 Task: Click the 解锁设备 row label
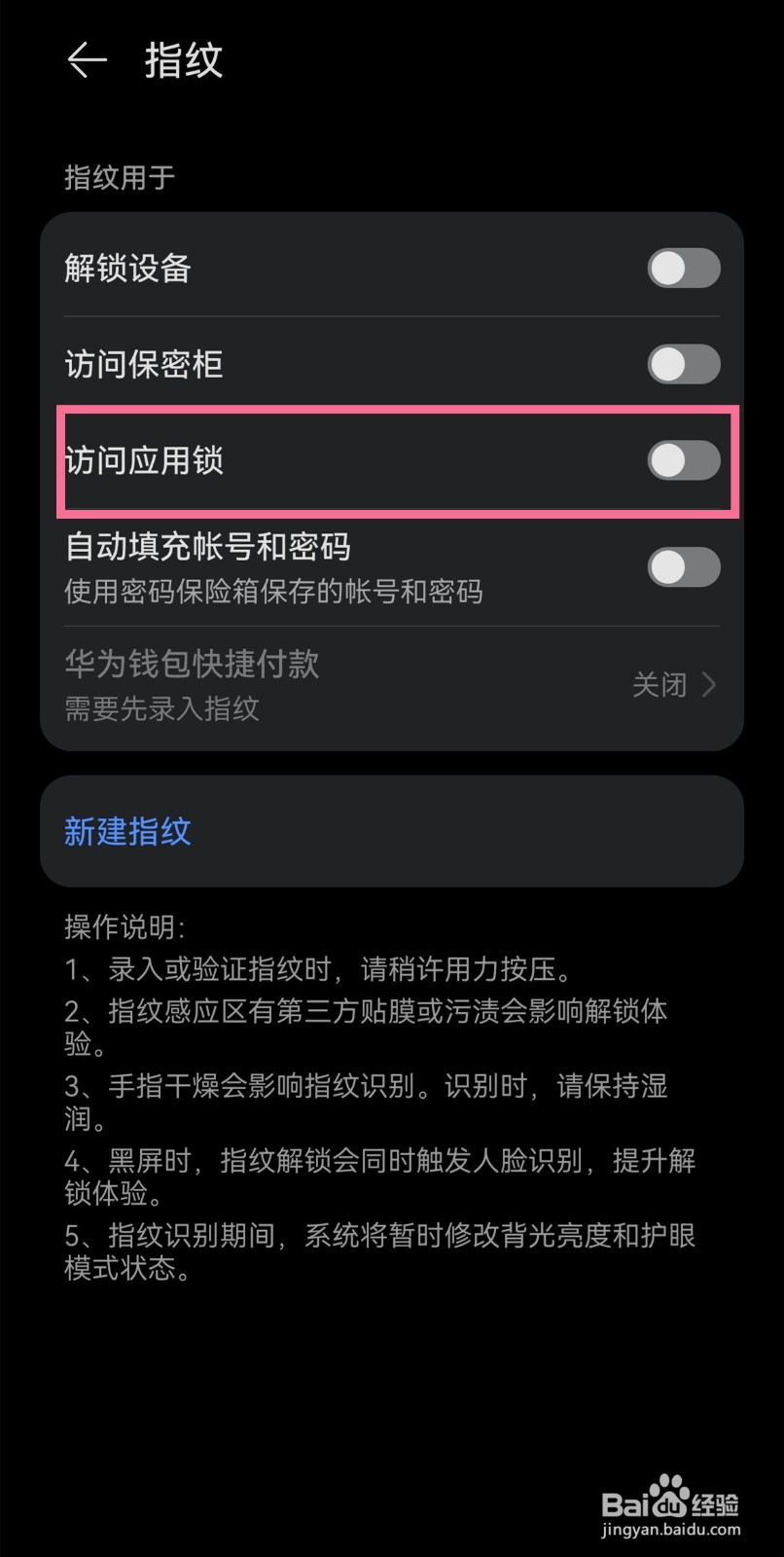pos(130,269)
